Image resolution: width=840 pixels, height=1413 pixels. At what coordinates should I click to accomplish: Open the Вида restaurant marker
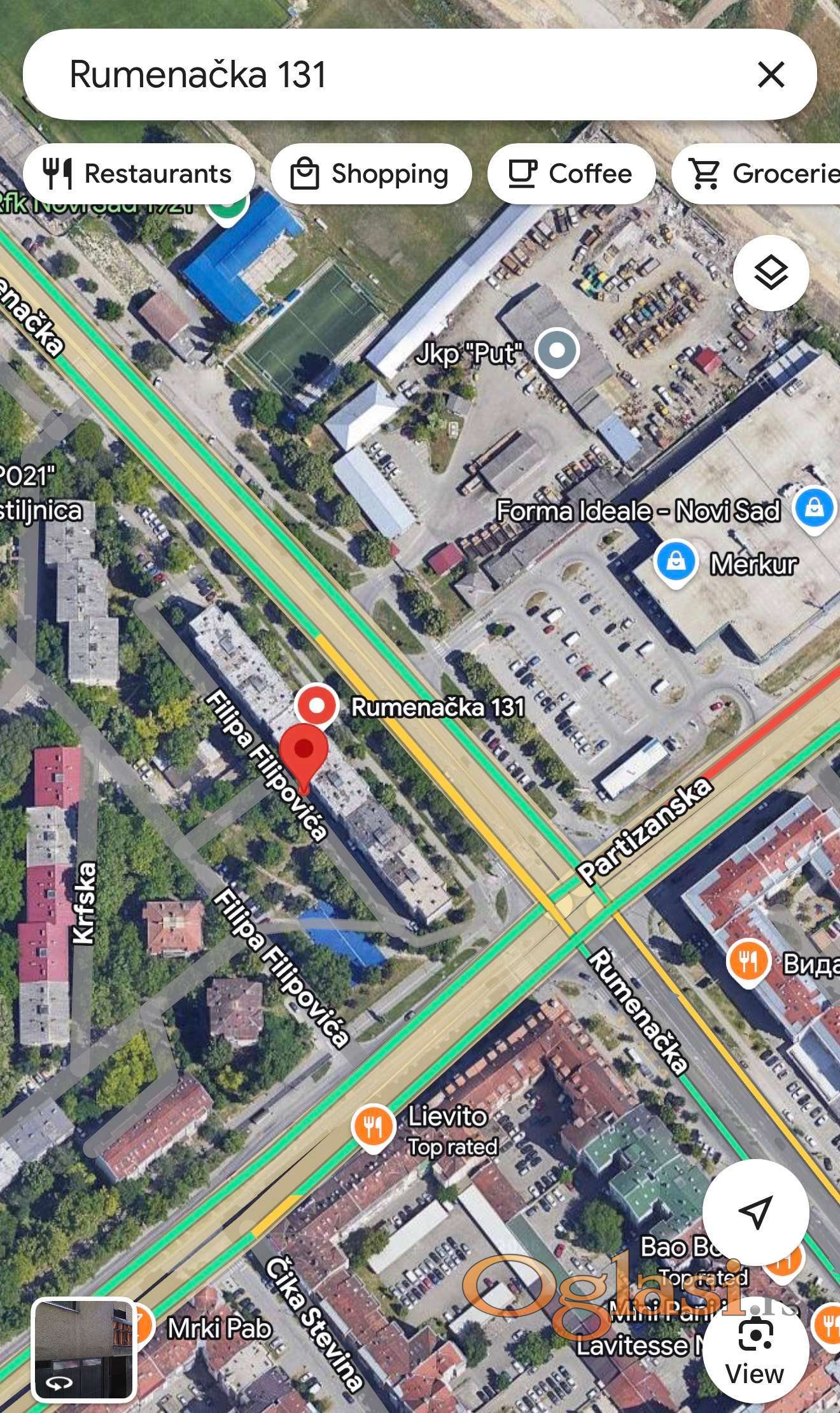(748, 962)
